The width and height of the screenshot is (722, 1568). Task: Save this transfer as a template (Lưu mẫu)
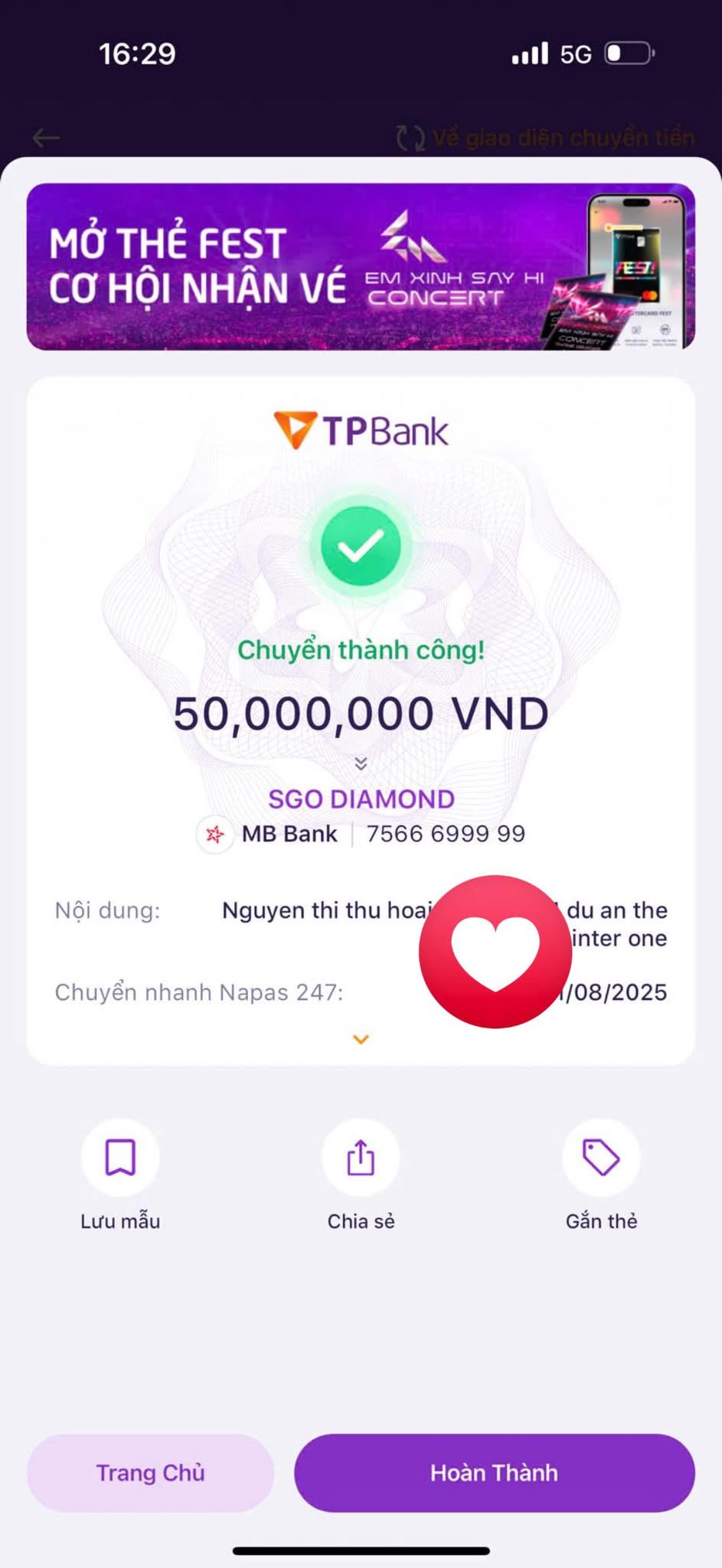[120, 1158]
